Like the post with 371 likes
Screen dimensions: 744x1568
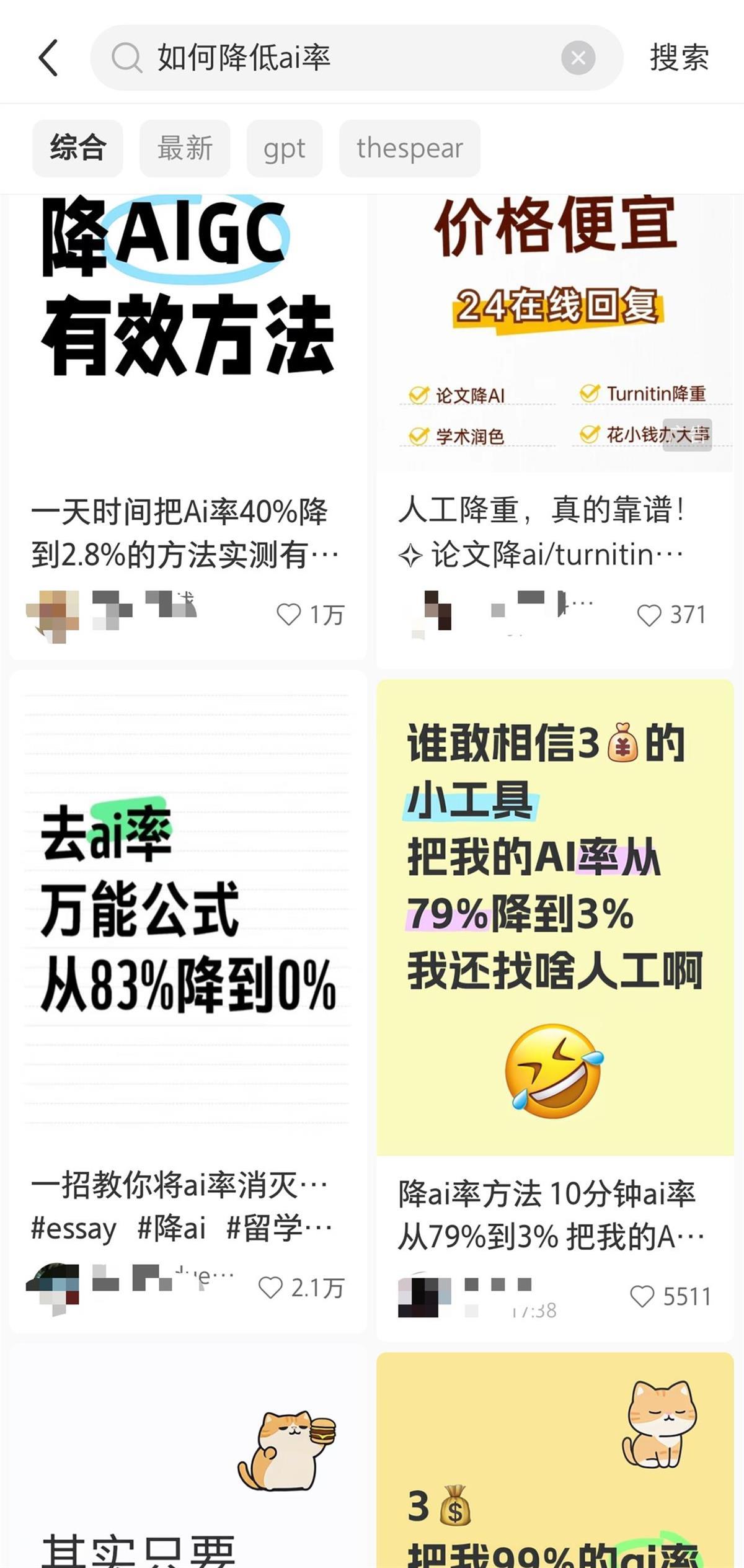(649, 615)
